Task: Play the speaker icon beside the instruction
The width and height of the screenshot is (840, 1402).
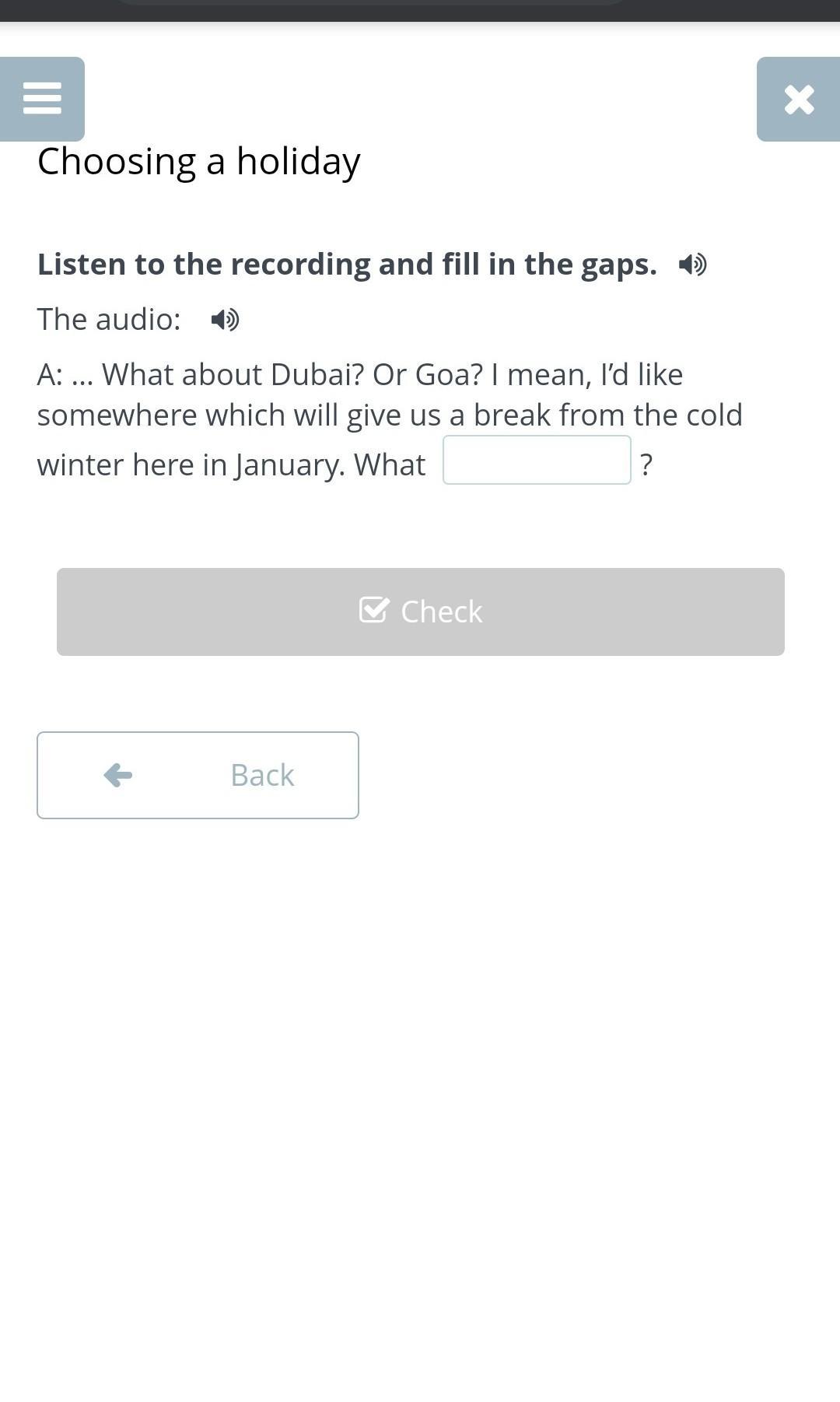Action: 692,265
